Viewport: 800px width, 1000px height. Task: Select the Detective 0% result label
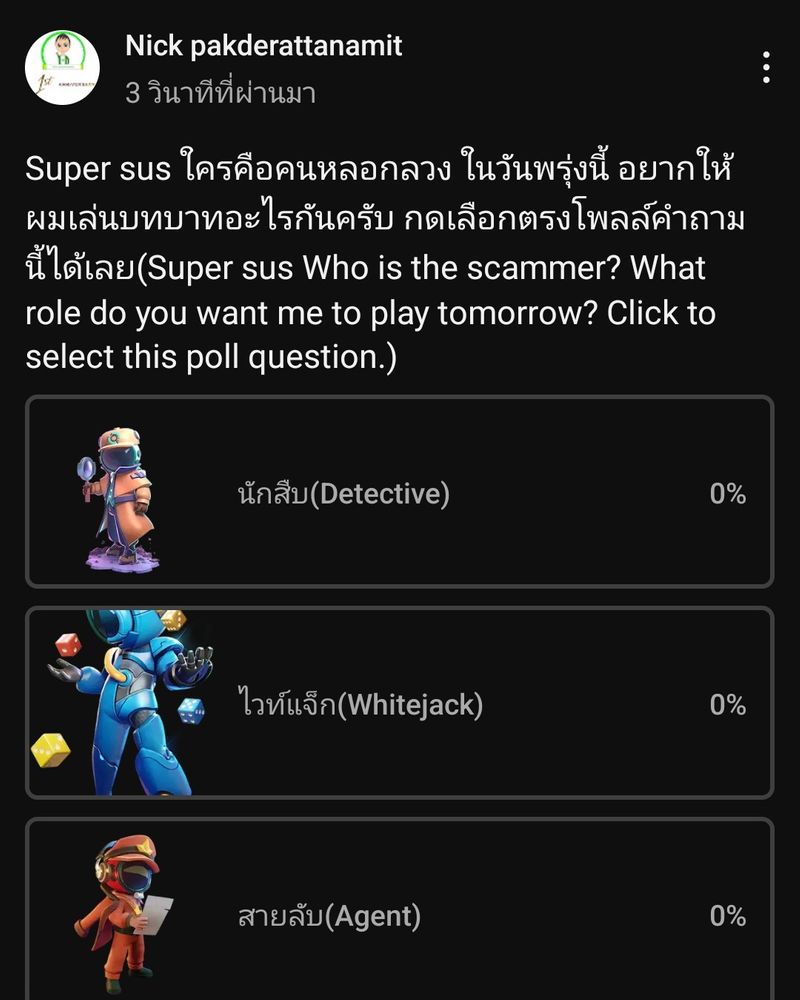pos(730,493)
